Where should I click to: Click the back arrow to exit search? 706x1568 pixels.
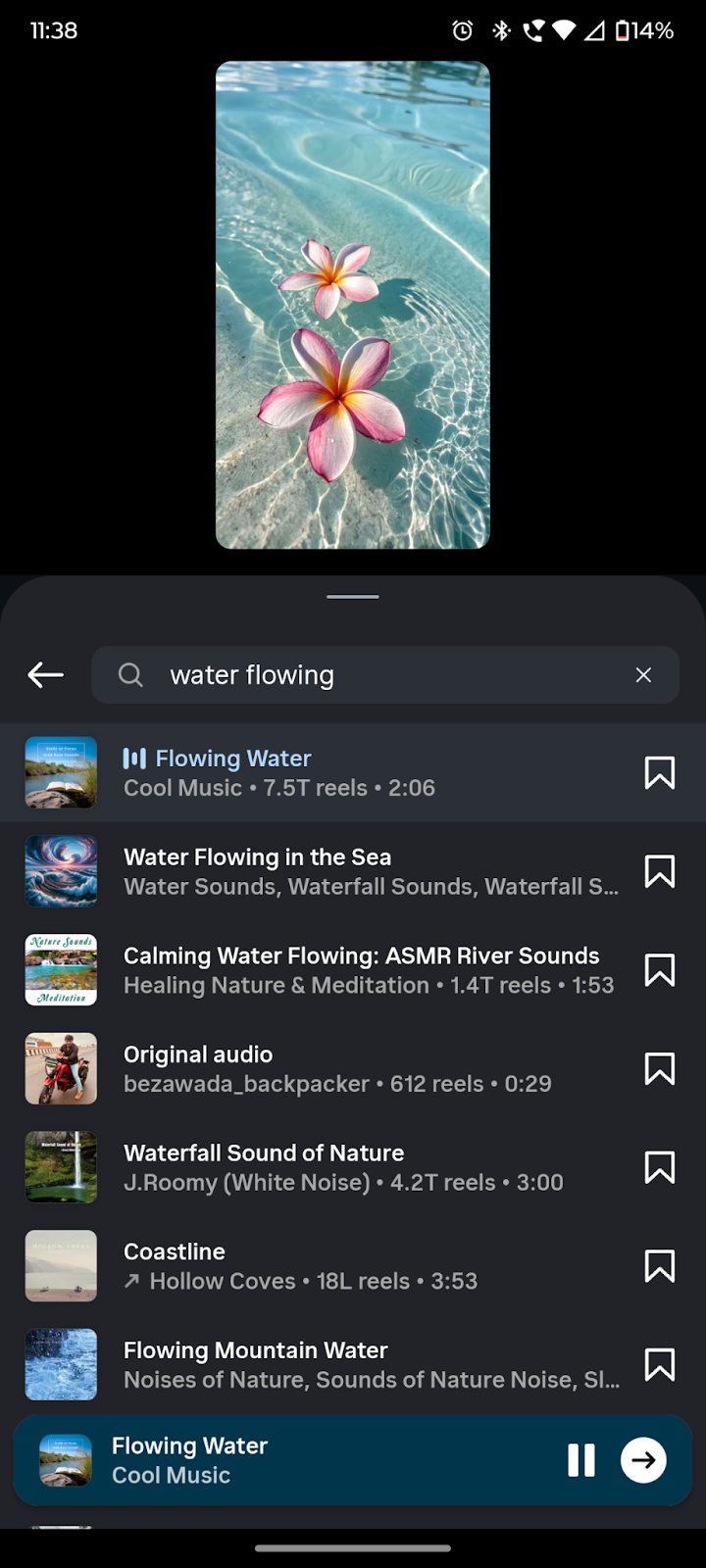(x=45, y=674)
